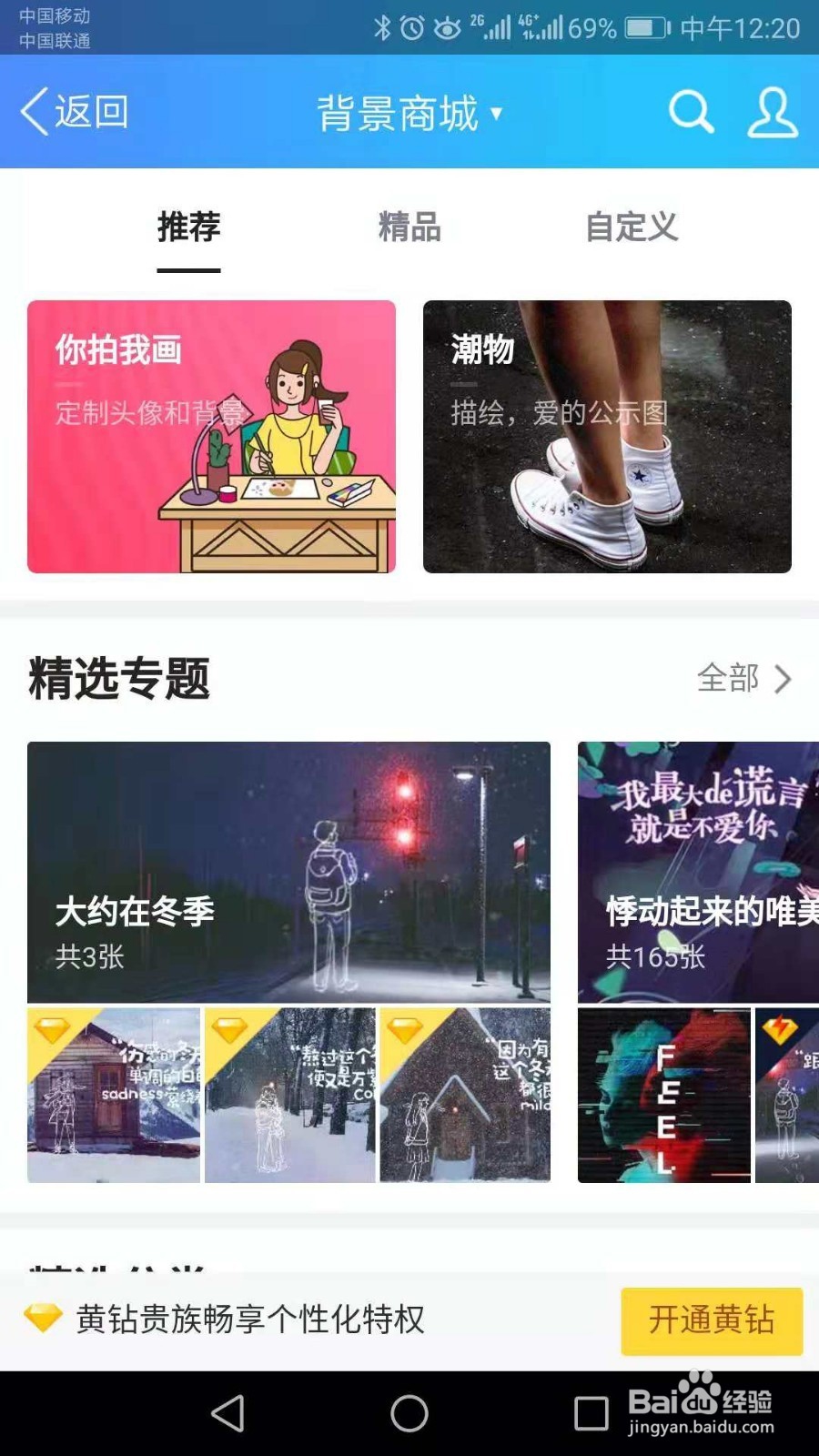This screenshot has width=819, height=1456.
Task: Select the snowy cabin sadness background
Action: pyautogui.click(x=114, y=1095)
